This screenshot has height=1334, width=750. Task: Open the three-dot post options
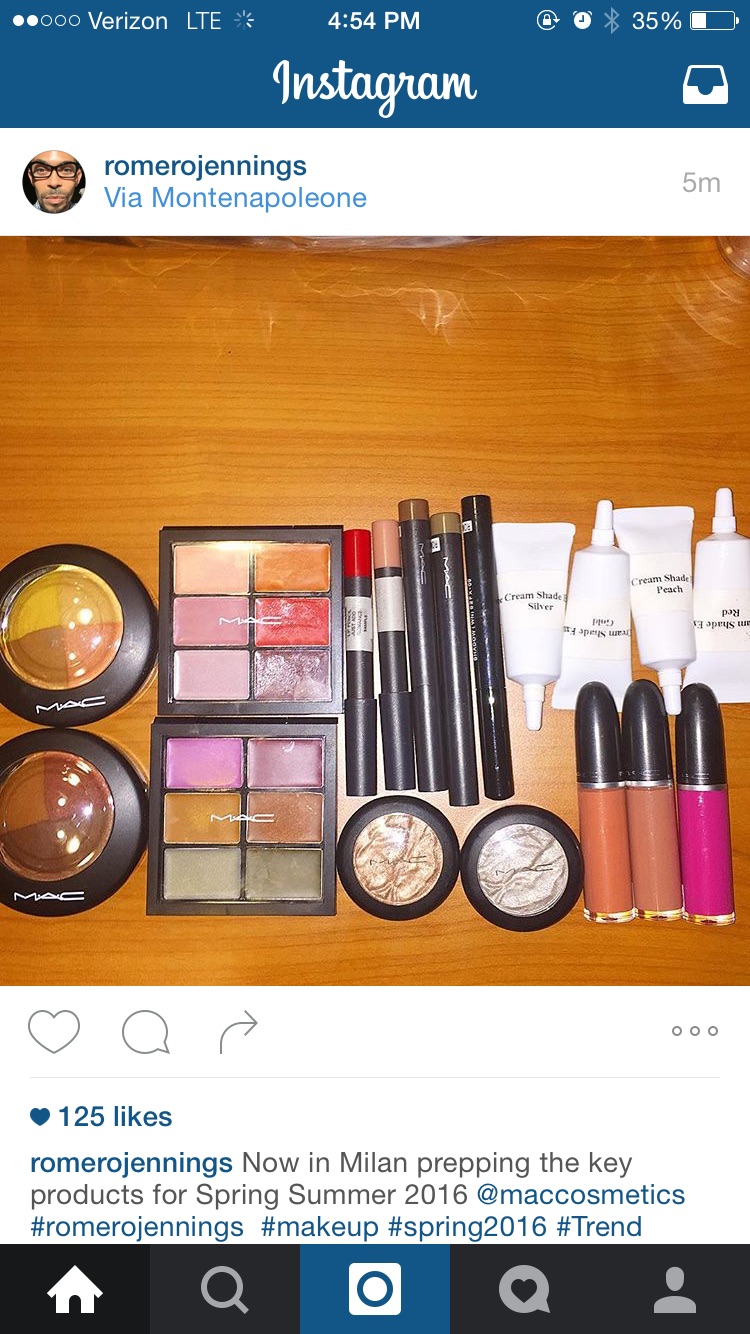click(694, 1031)
